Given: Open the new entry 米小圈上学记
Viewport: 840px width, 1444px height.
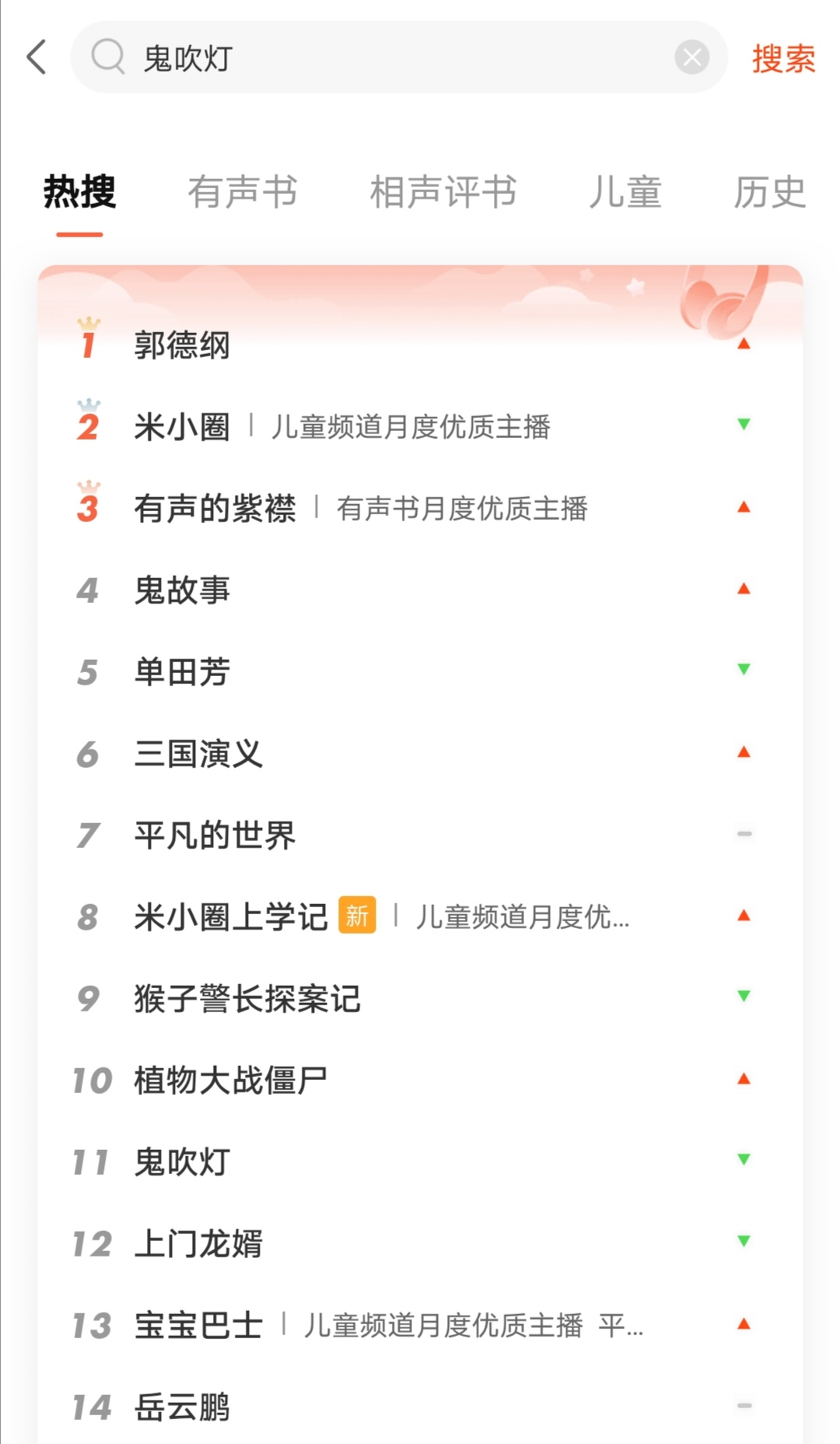Looking at the screenshot, I should [x=231, y=917].
